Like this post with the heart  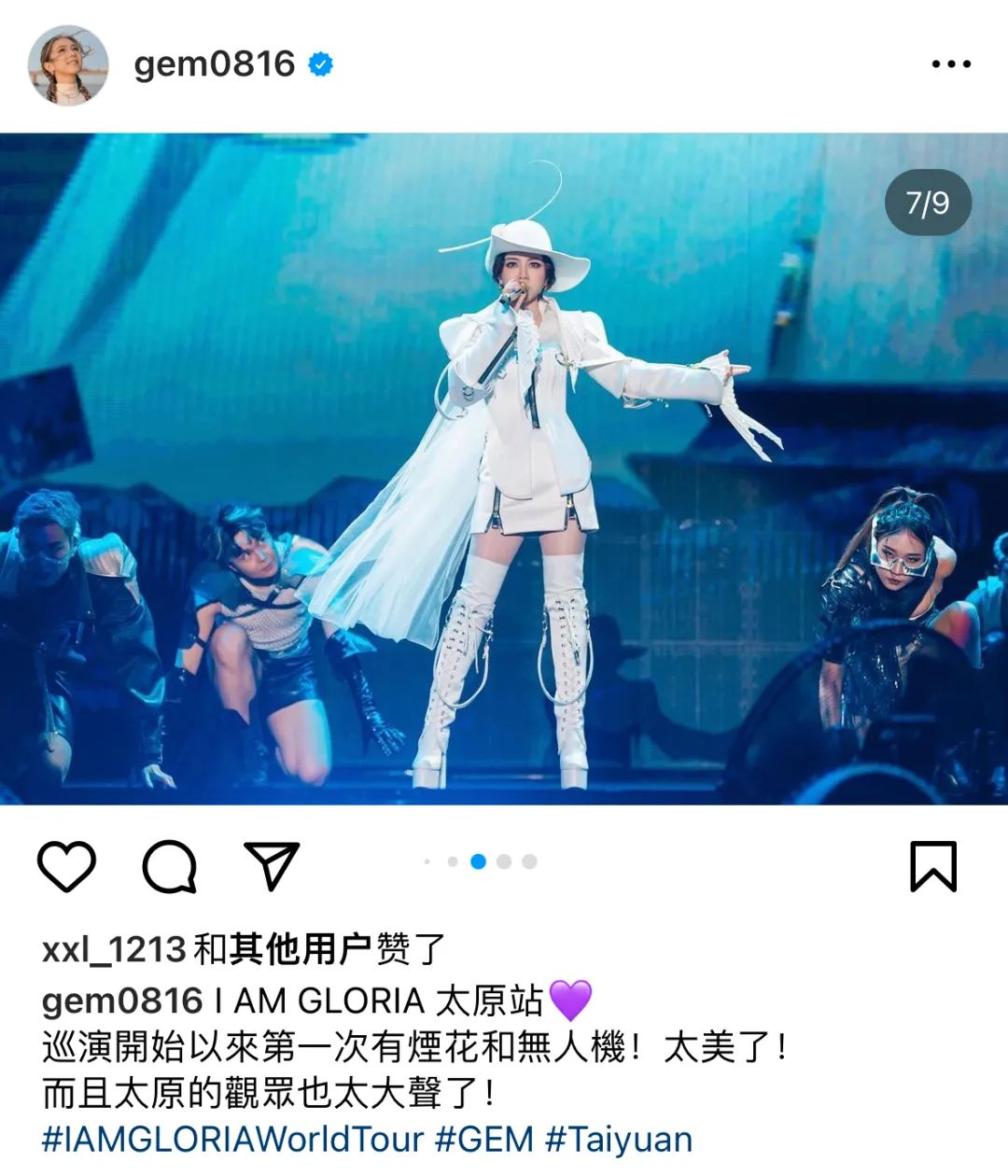66,865
